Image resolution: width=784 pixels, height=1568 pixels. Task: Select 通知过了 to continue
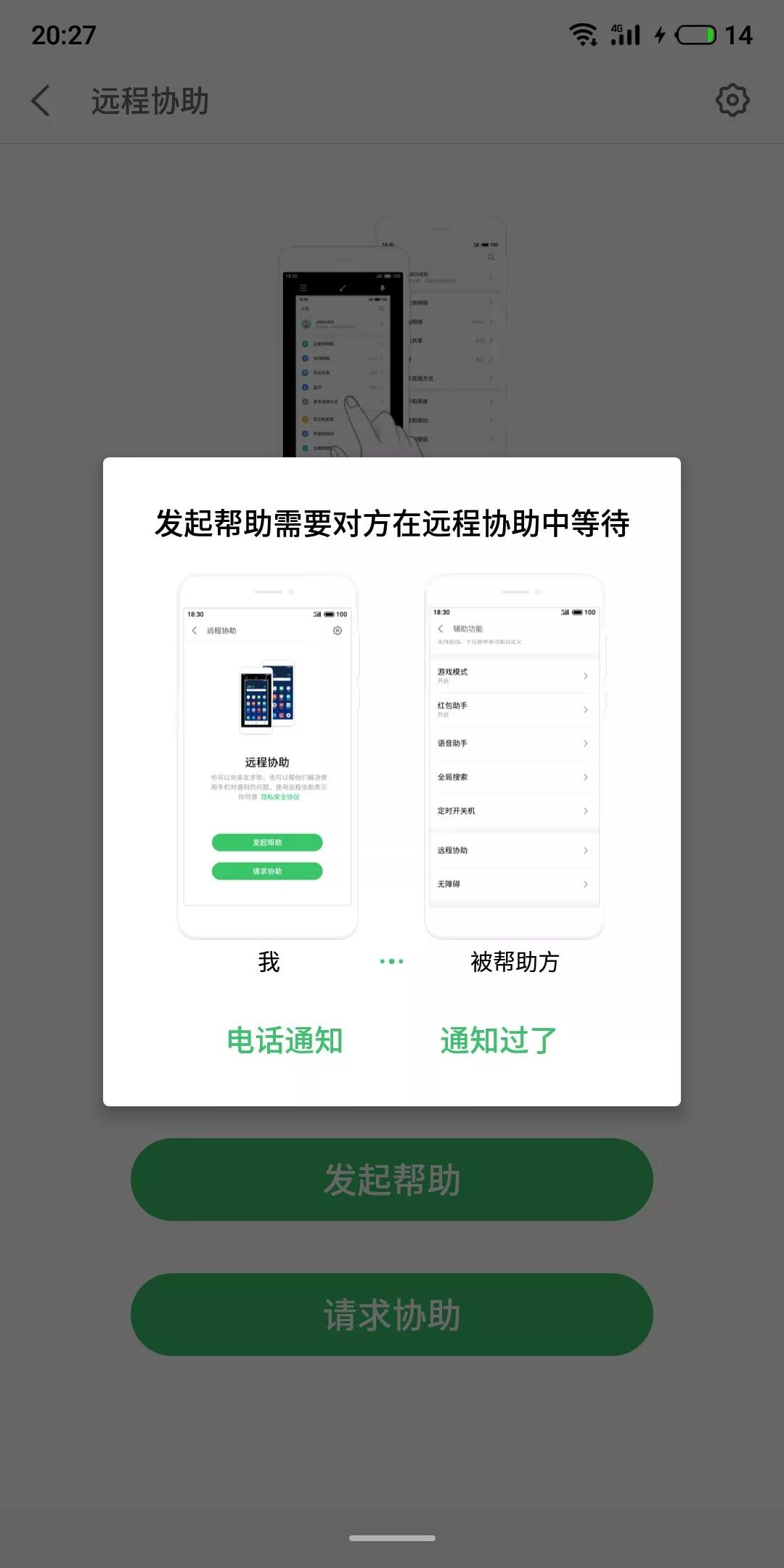coord(498,1040)
